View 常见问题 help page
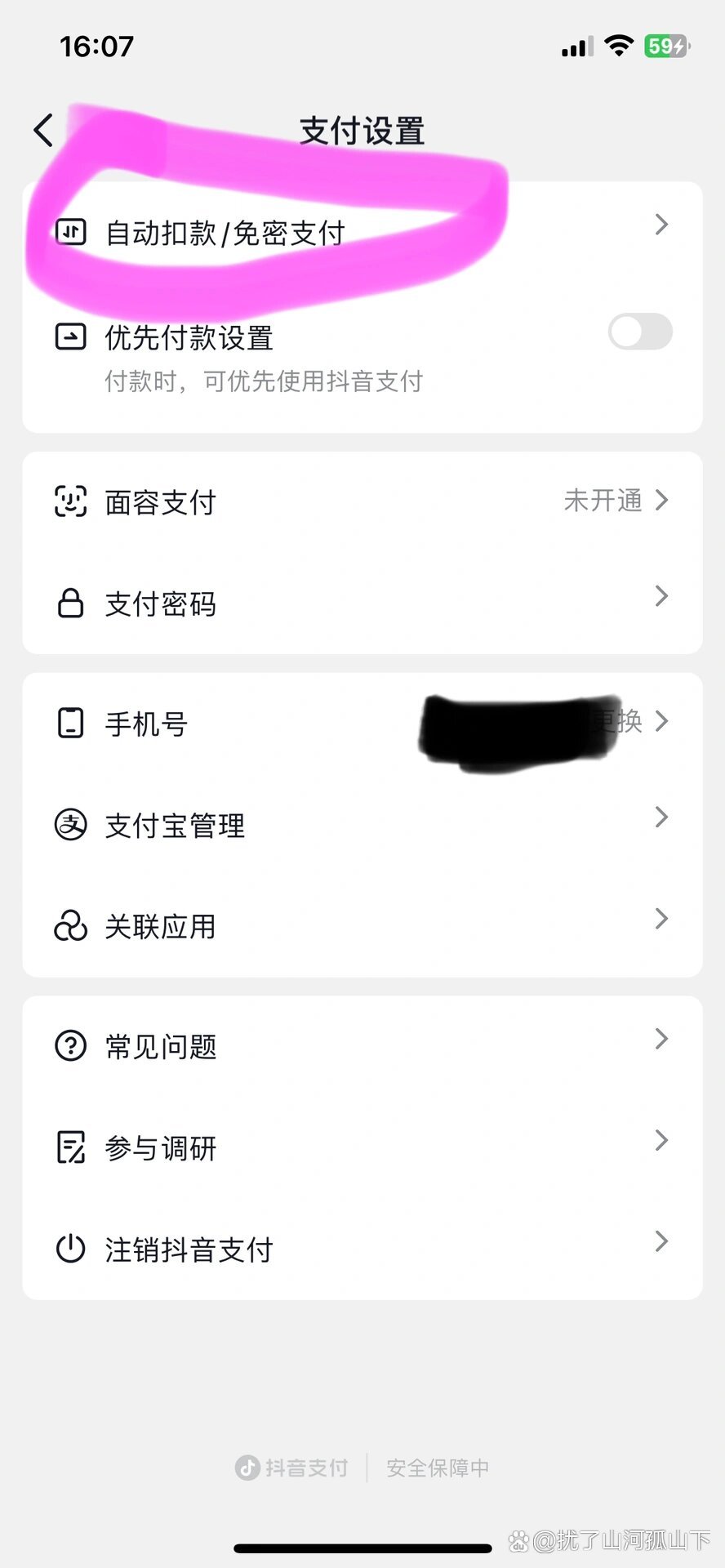This screenshot has height=1568, width=725. tap(362, 1046)
